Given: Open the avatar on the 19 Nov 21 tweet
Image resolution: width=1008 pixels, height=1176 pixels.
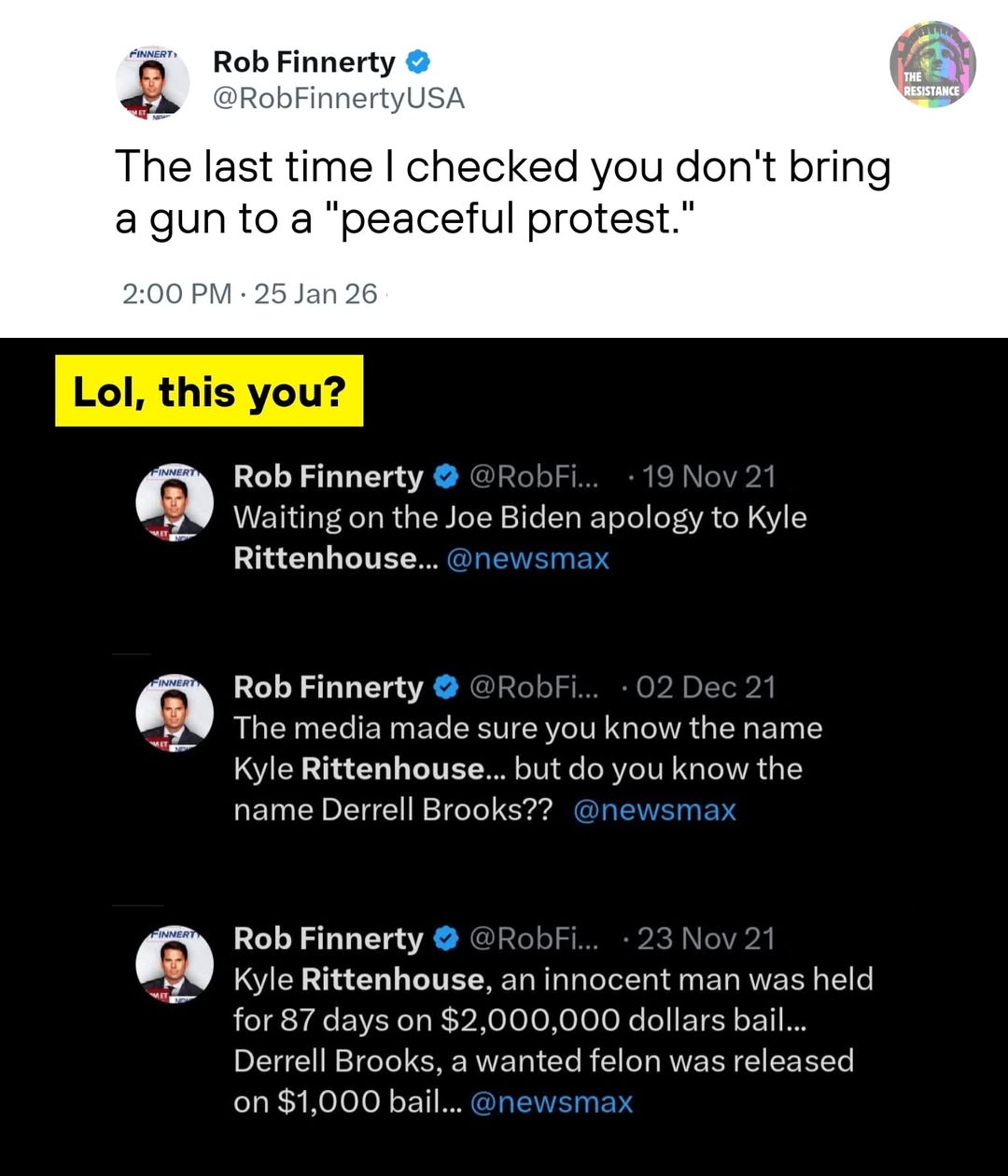Looking at the screenshot, I should click(x=174, y=502).
